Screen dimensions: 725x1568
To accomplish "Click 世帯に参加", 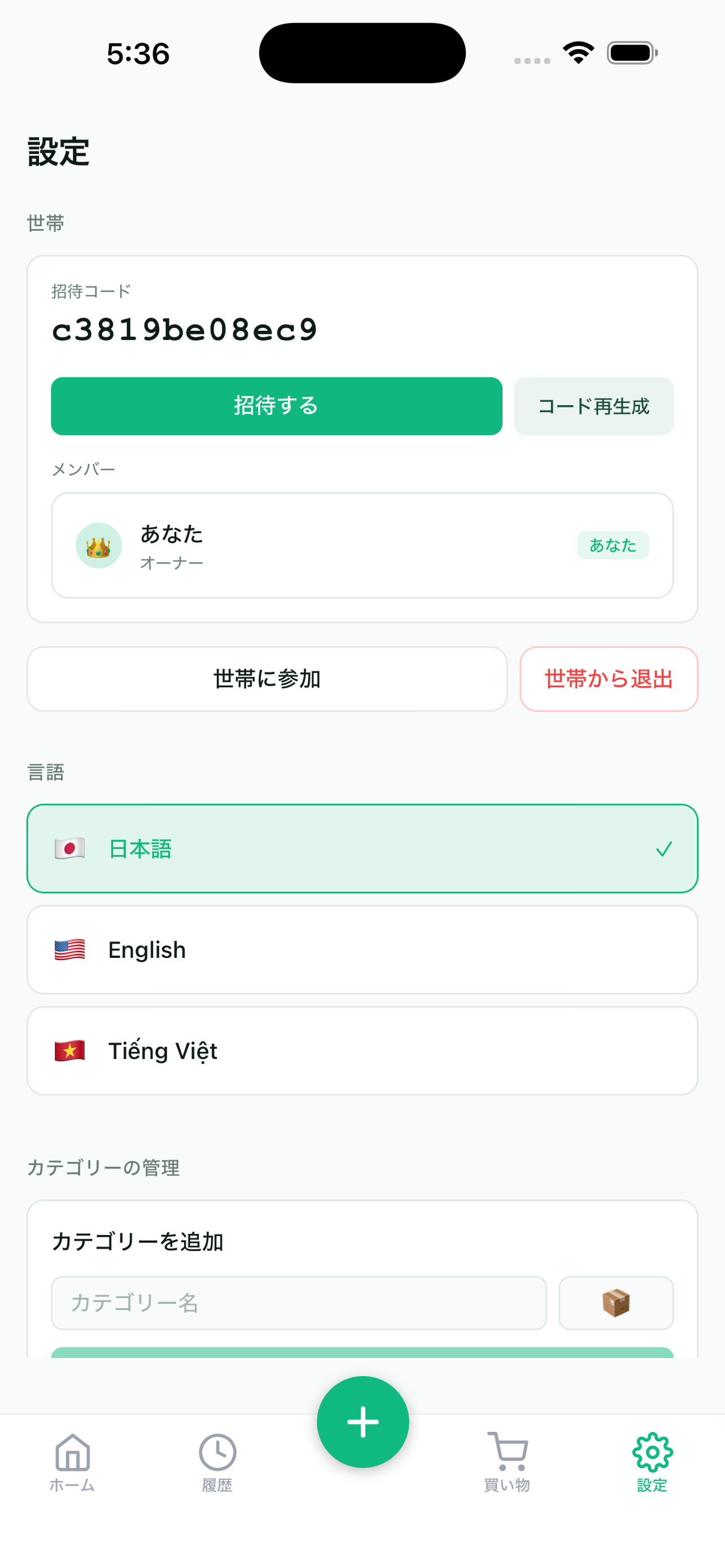I will [x=266, y=680].
